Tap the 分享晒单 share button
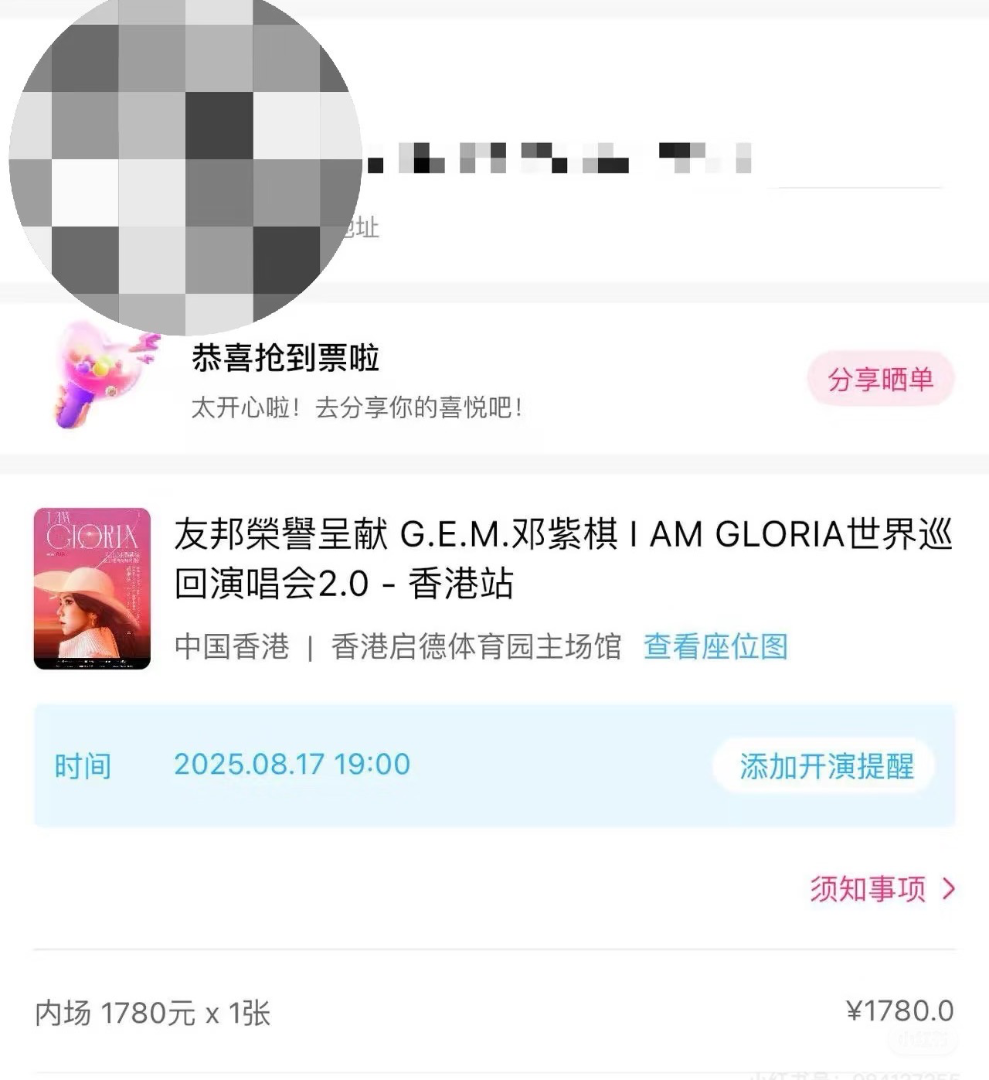 (880, 380)
